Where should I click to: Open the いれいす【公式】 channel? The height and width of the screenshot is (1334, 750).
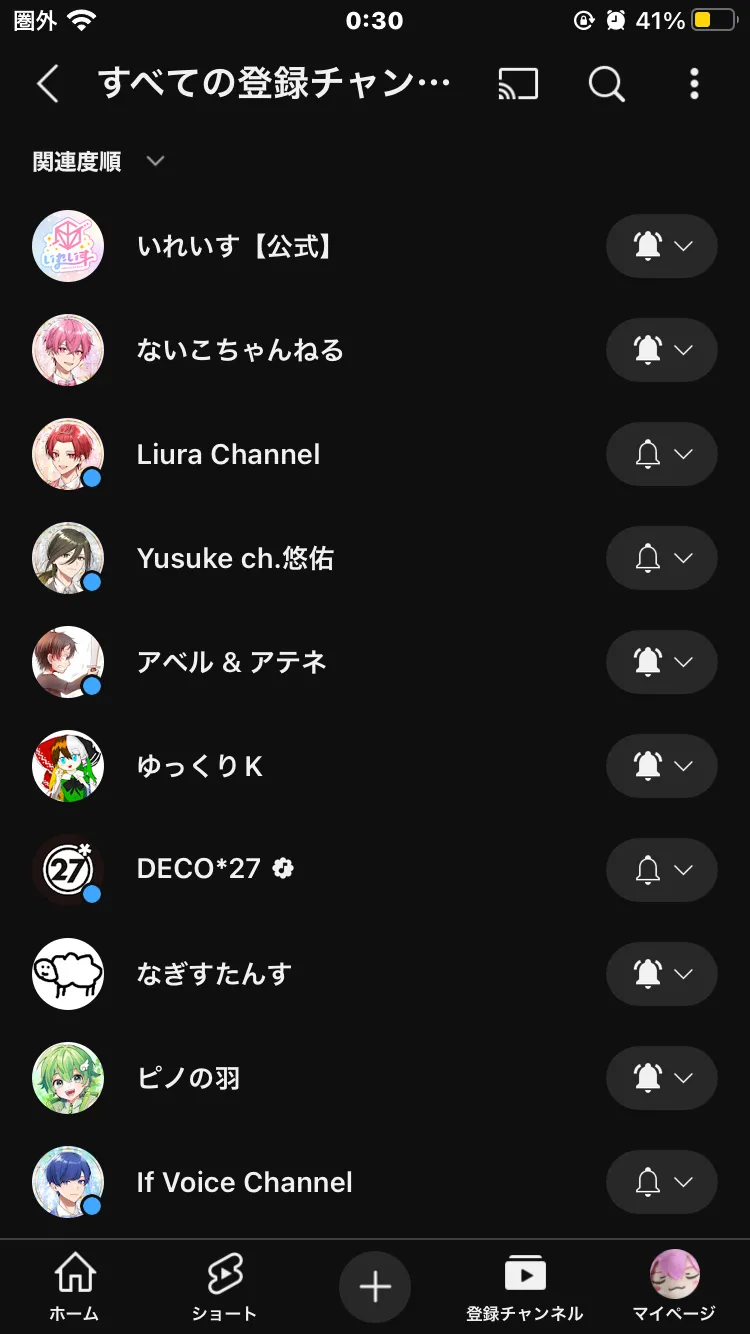tap(234, 246)
